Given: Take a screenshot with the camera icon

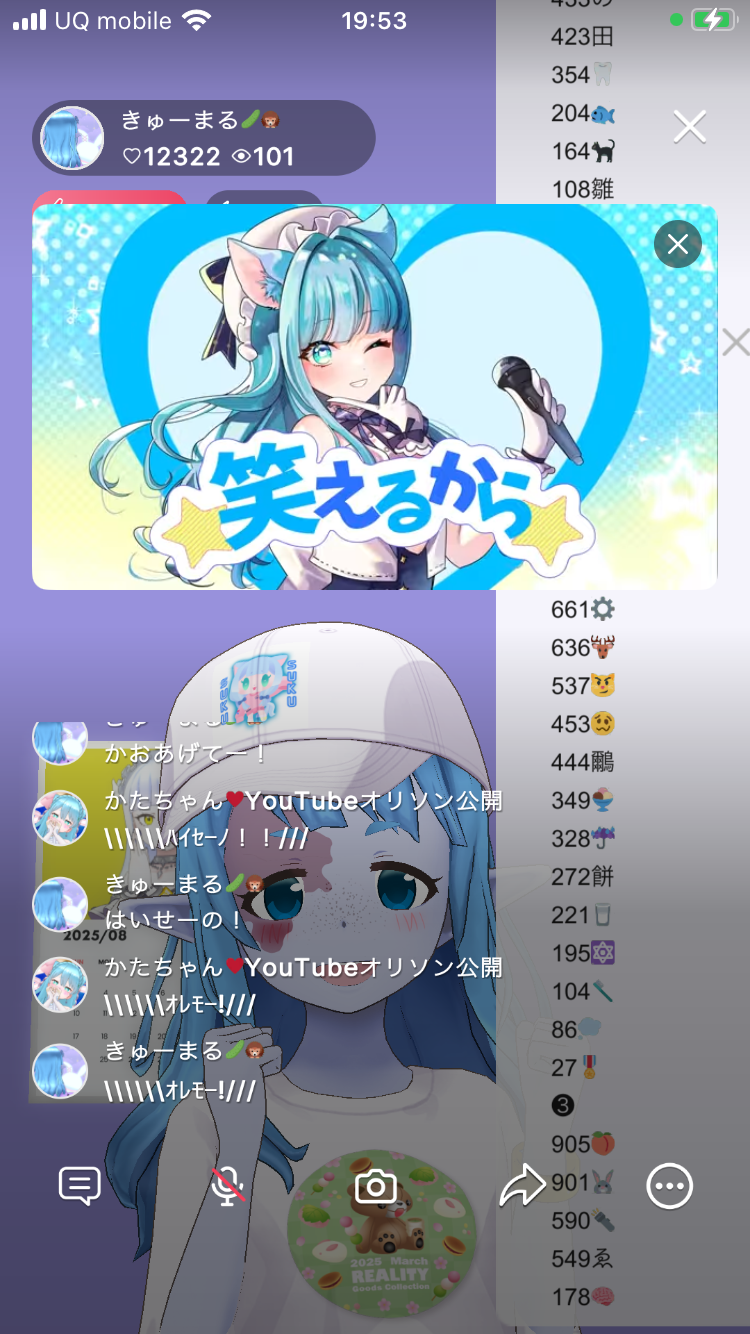Looking at the screenshot, I should pos(376,1187).
